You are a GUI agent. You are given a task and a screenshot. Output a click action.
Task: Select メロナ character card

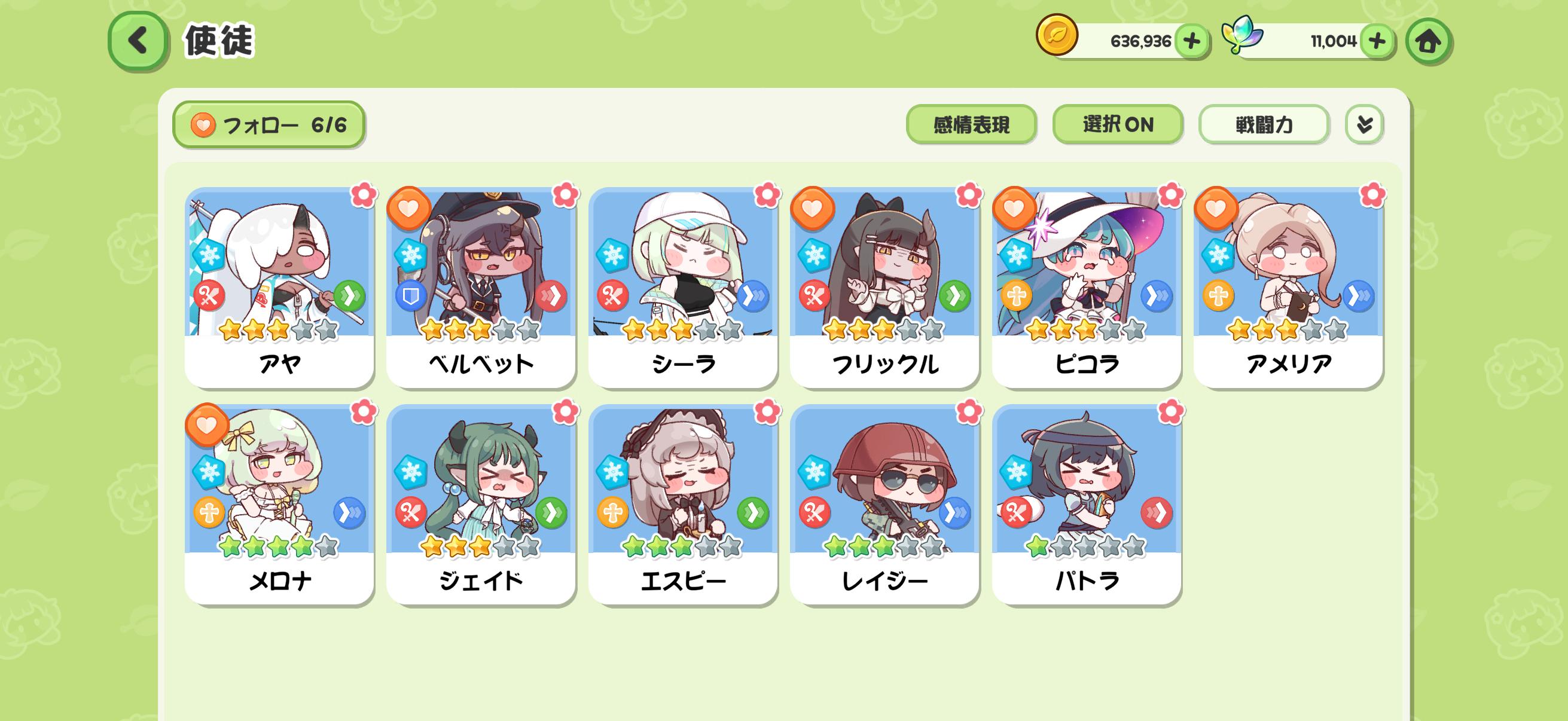tap(279, 504)
